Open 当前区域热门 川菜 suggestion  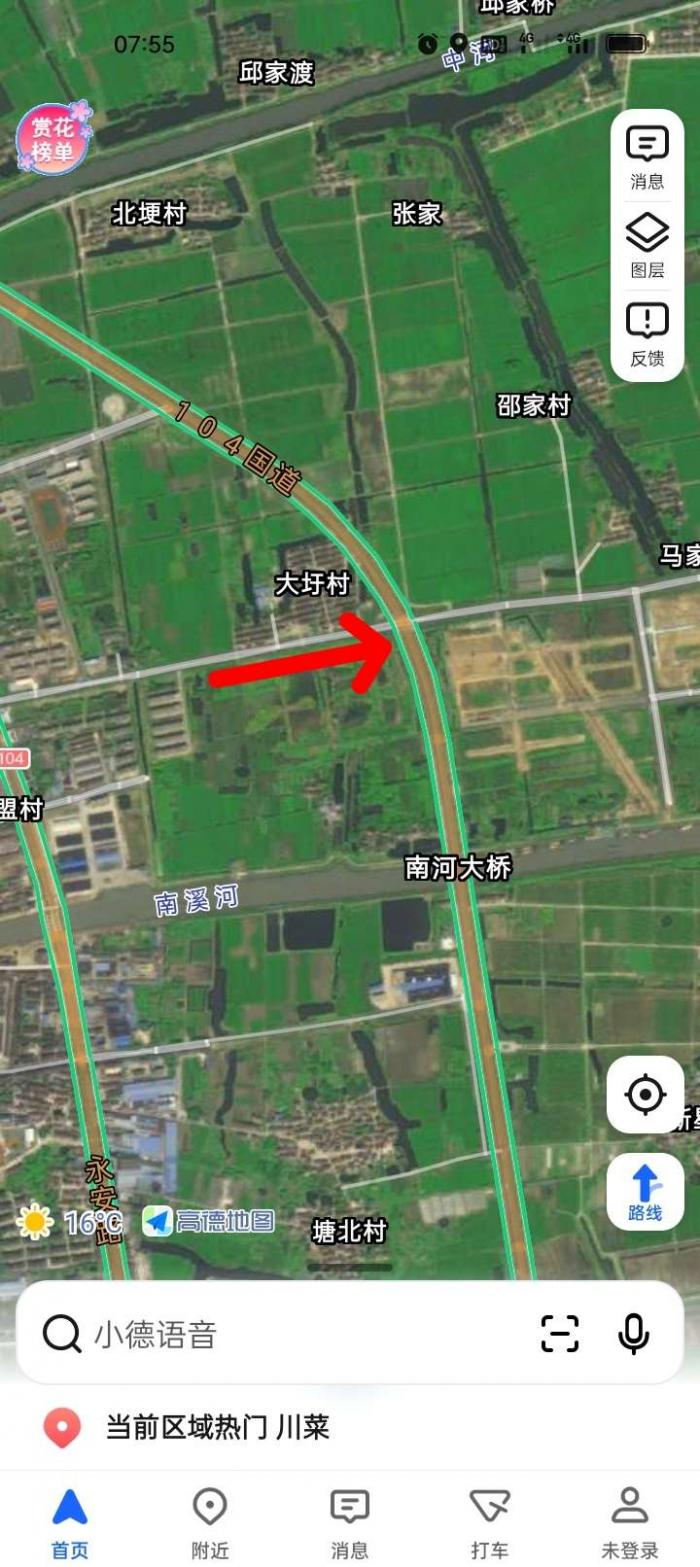[218, 1427]
